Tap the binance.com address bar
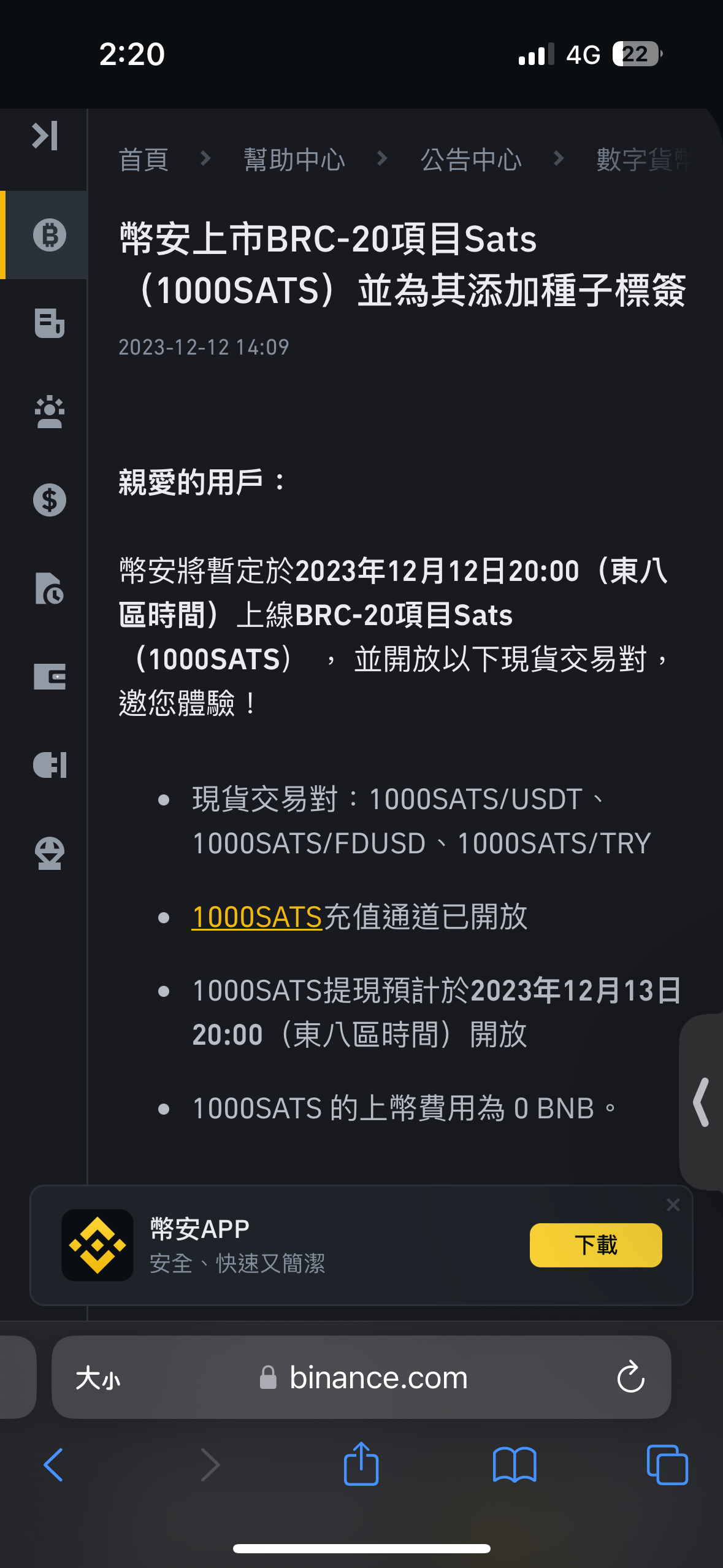This screenshot has width=723, height=1568. pos(361,1377)
